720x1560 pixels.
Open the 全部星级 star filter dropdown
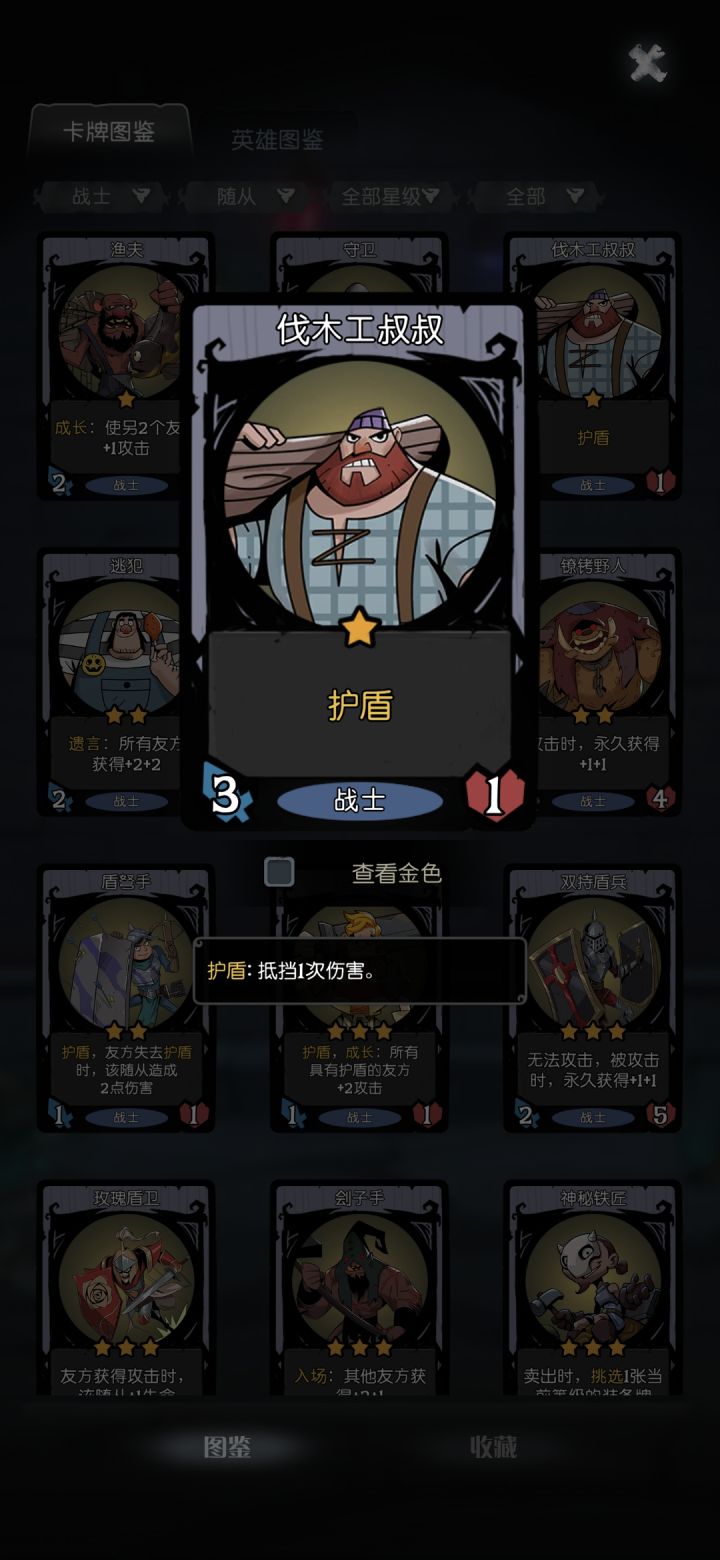pos(393,197)
